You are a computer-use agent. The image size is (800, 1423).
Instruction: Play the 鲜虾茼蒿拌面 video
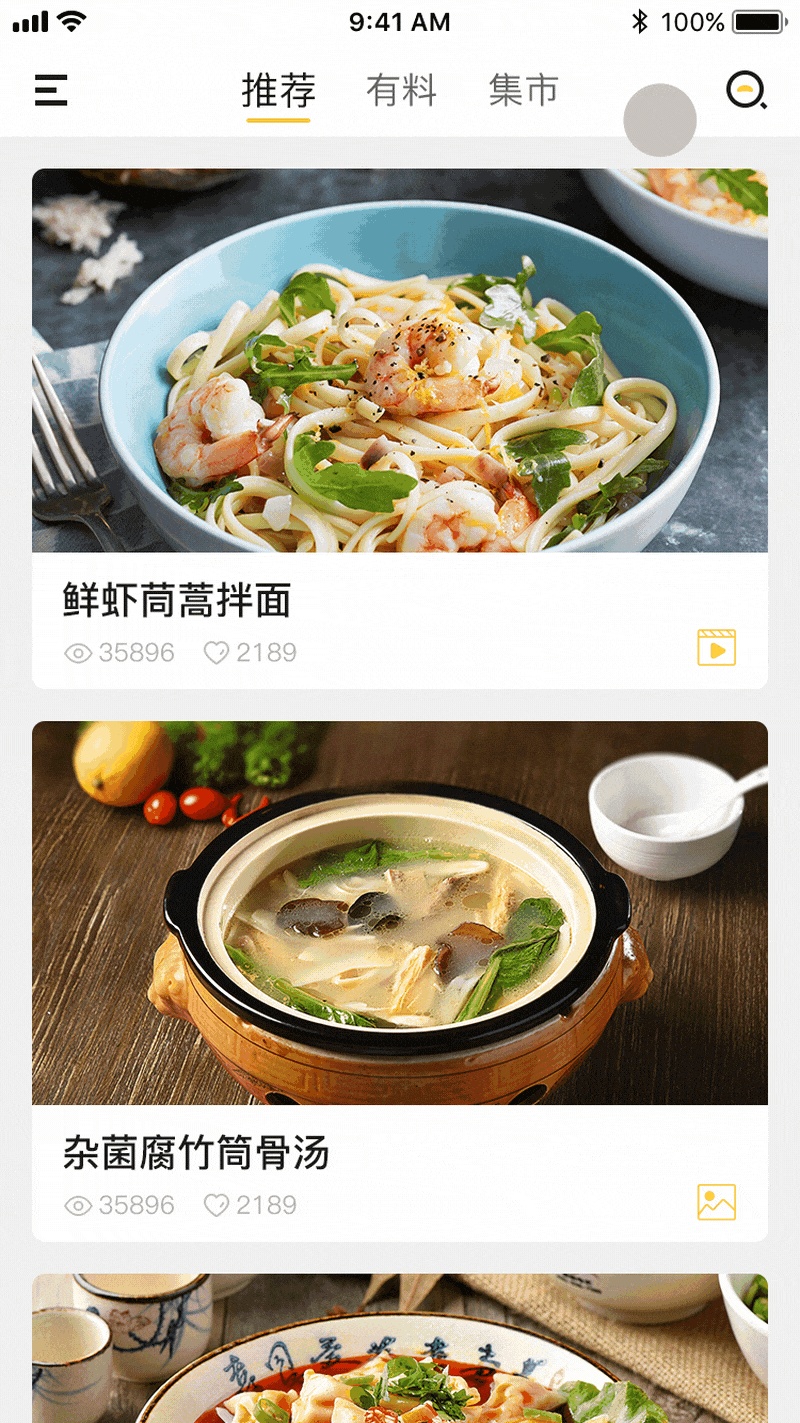coord(716,647)
